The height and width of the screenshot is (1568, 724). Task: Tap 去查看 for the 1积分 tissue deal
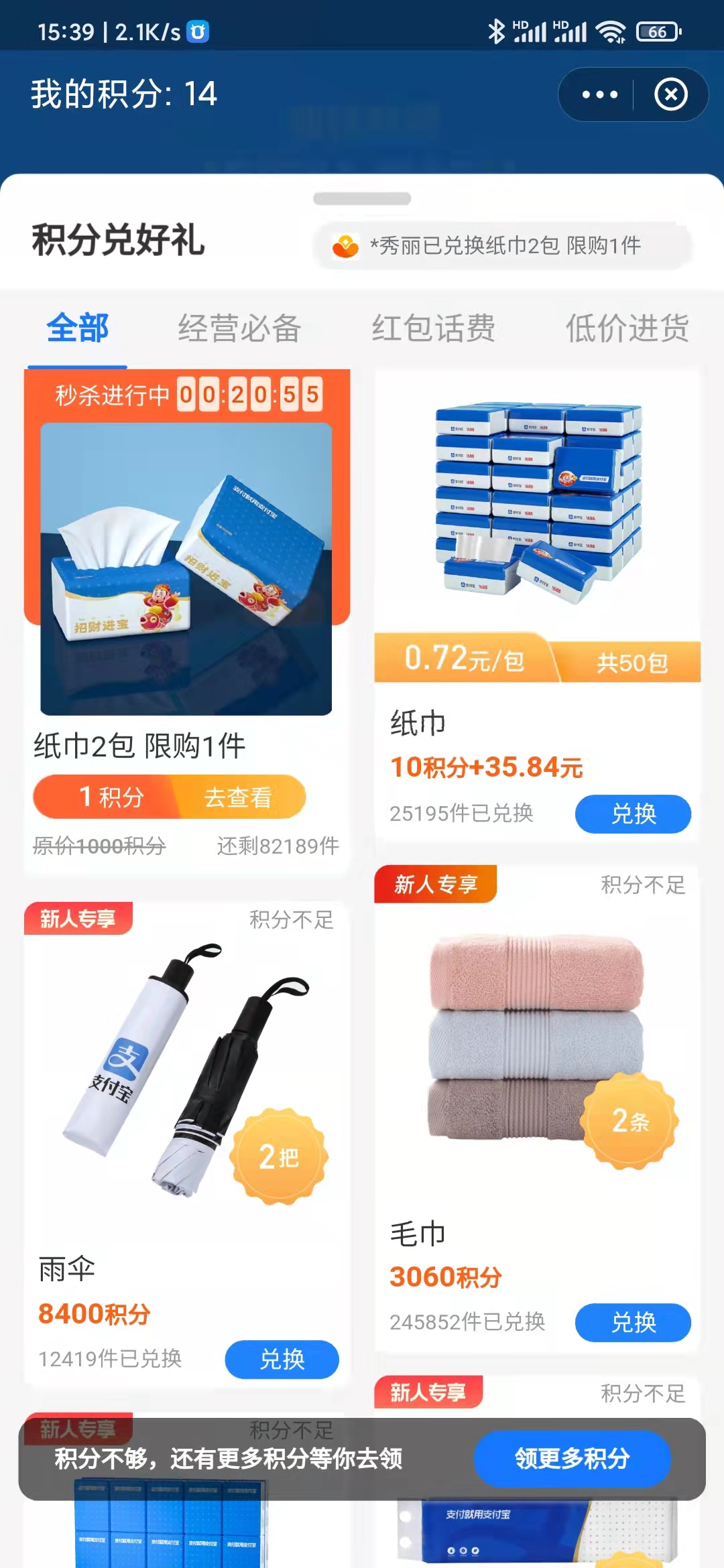tap(237, 797)
